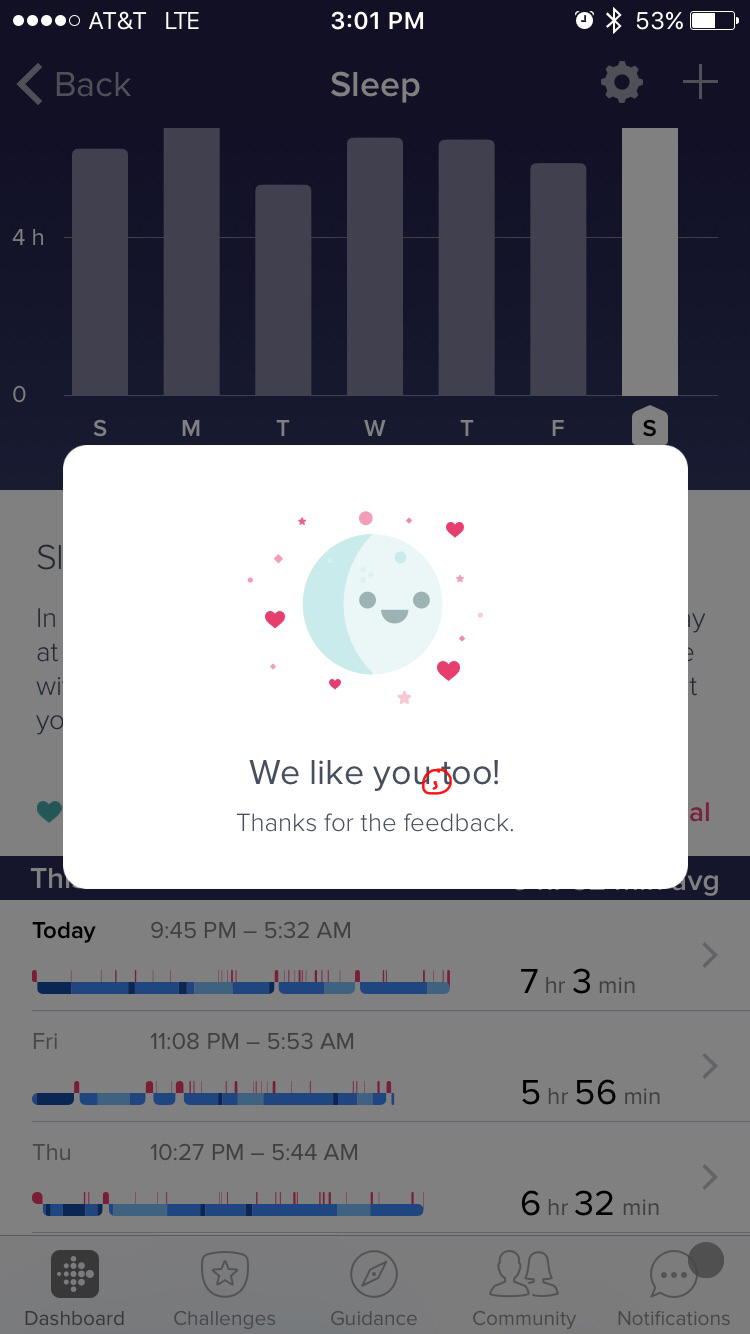Open Friday's sleep log
The height and width of the screenshot is (1334, 750).
tap(375, 1067)
